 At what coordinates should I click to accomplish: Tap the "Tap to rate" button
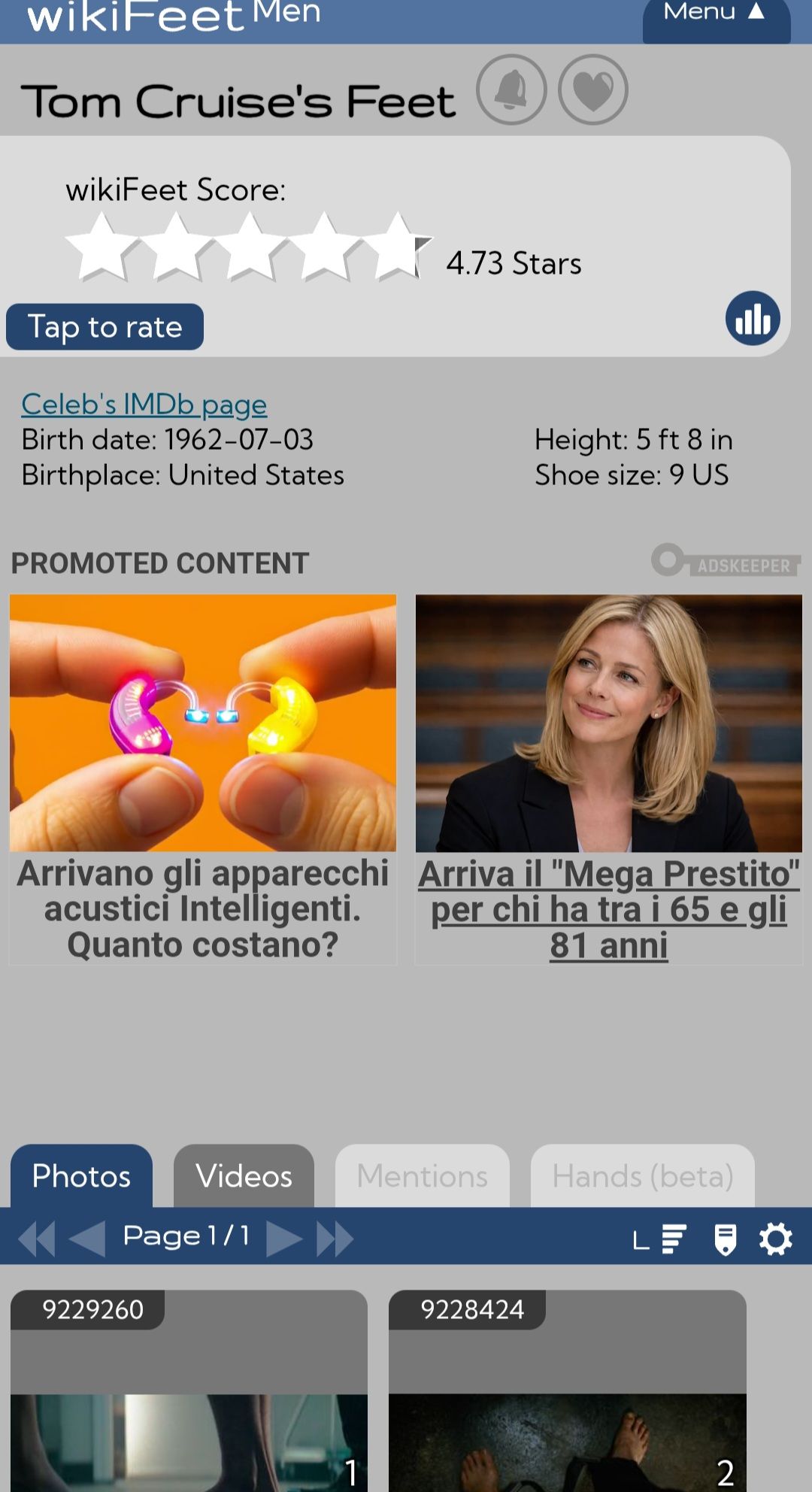[105, 327]
